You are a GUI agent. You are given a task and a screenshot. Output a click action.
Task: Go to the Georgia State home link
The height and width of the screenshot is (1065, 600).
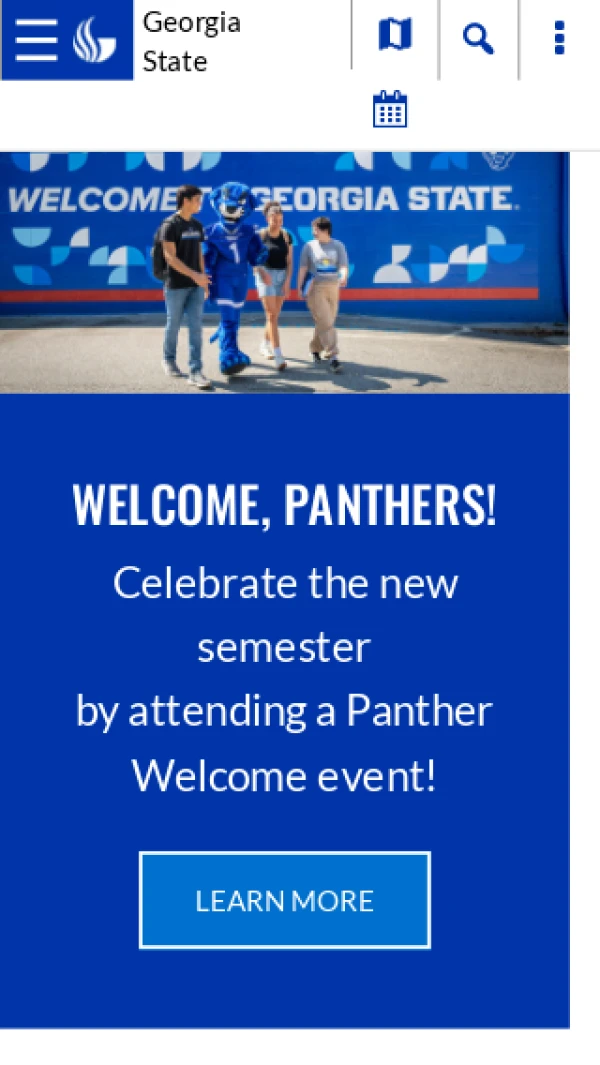(x=191, y=41)
